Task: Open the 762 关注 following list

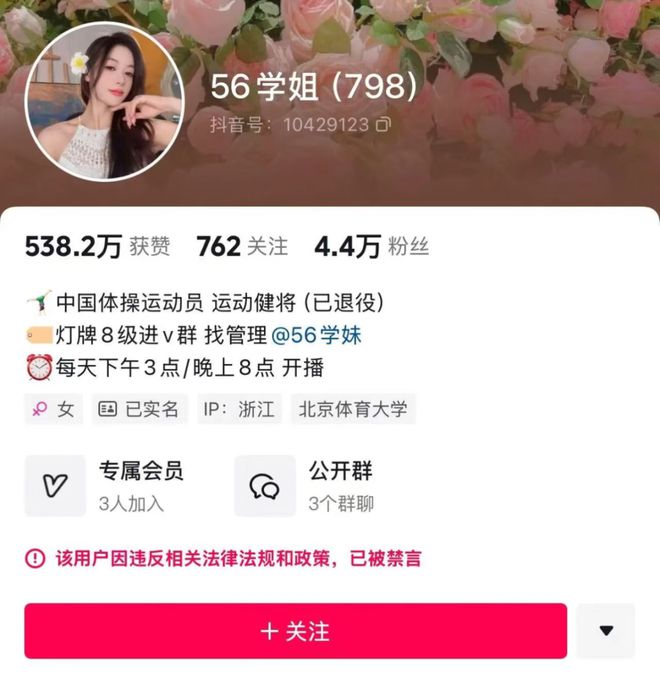Action: click(x=242, y=246)
